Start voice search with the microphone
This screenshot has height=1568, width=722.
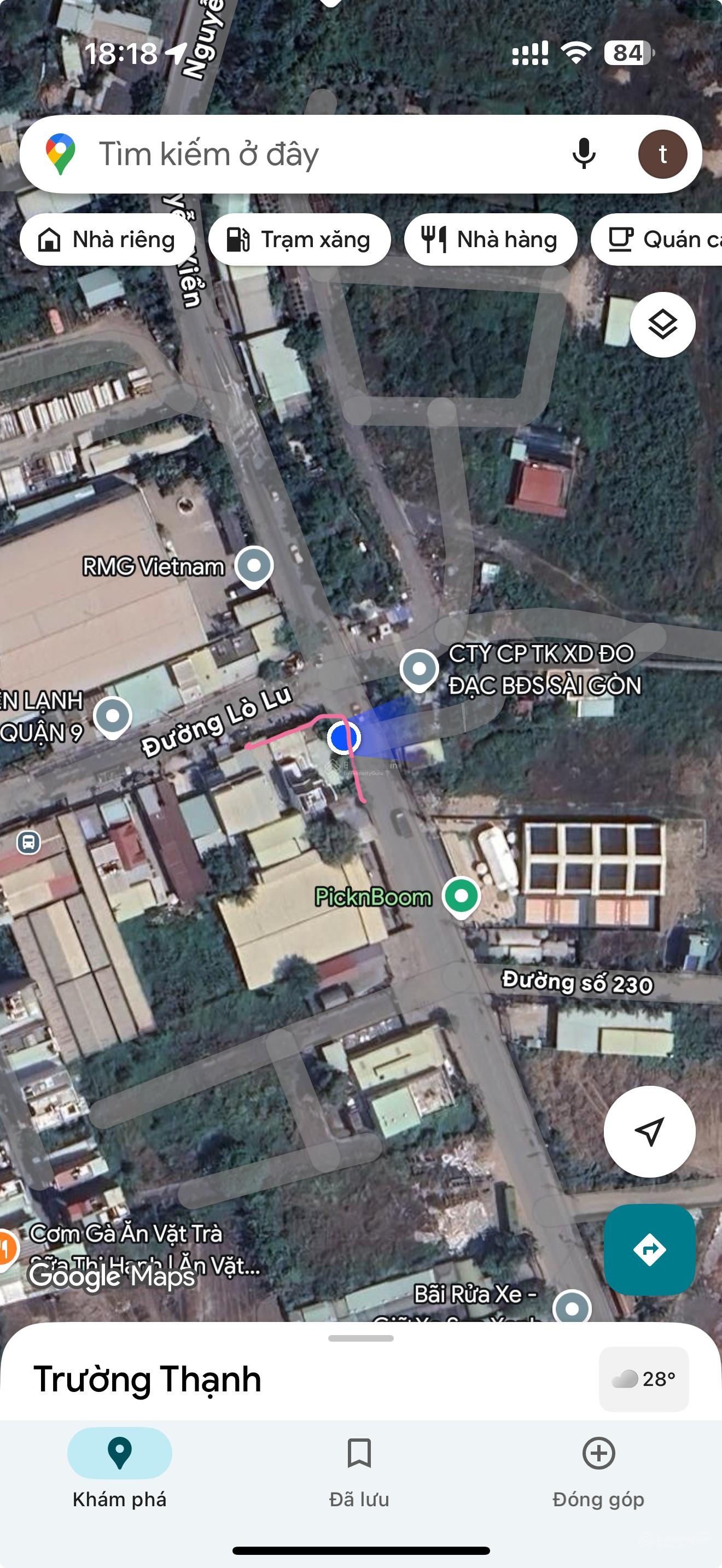coord(583,154)
